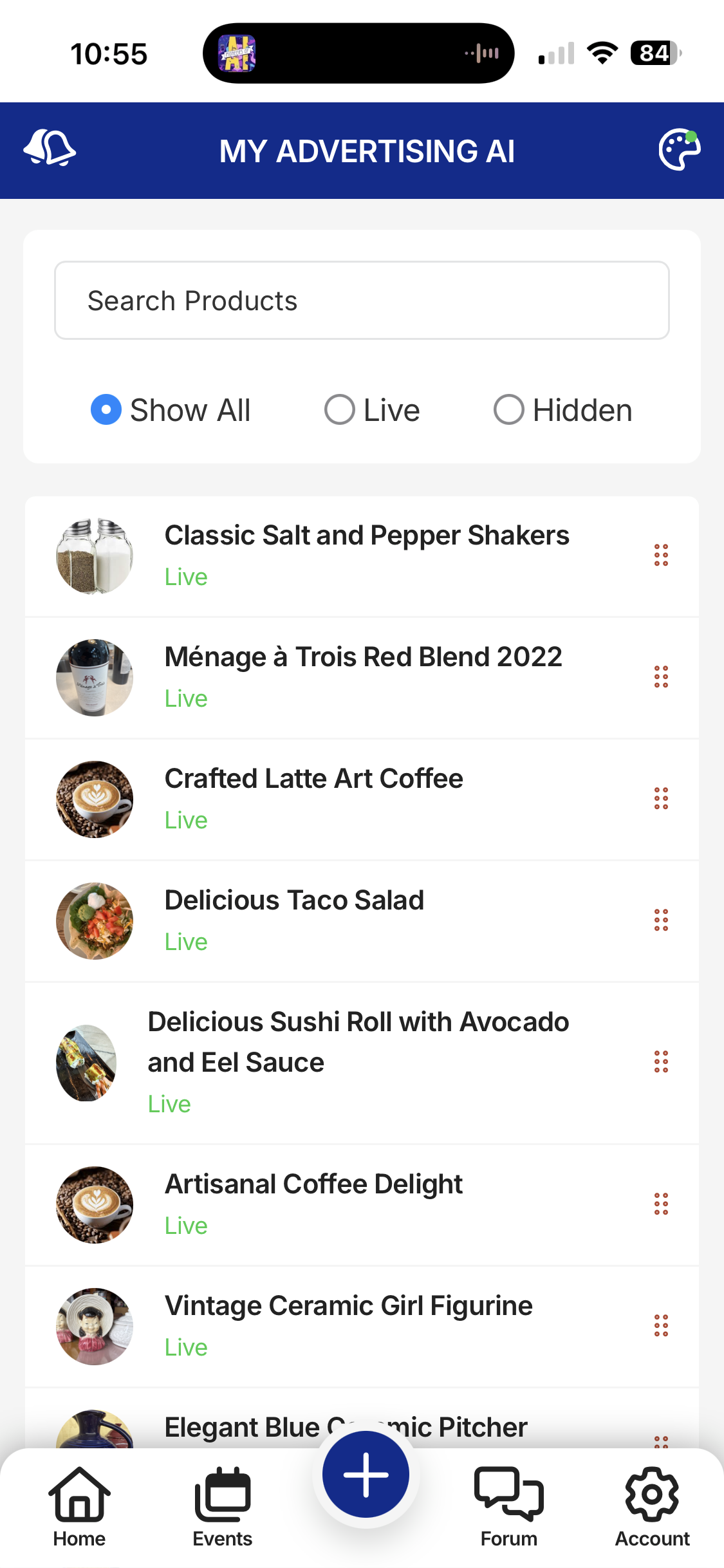724x1568 pixels.
Task: Focus the Search Products field
Action: tap(362, 300)
